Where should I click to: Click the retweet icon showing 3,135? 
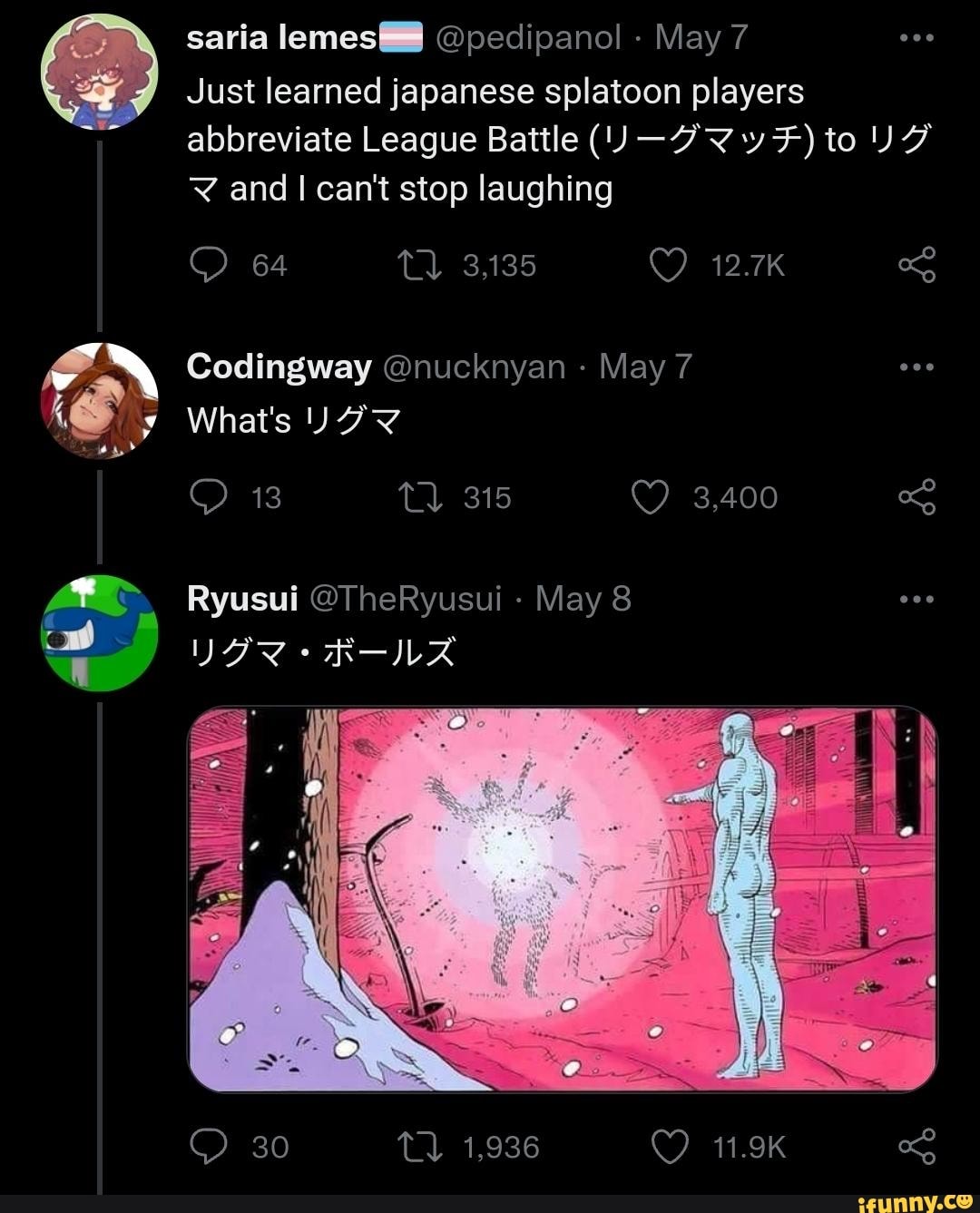(x=420, y=265)
